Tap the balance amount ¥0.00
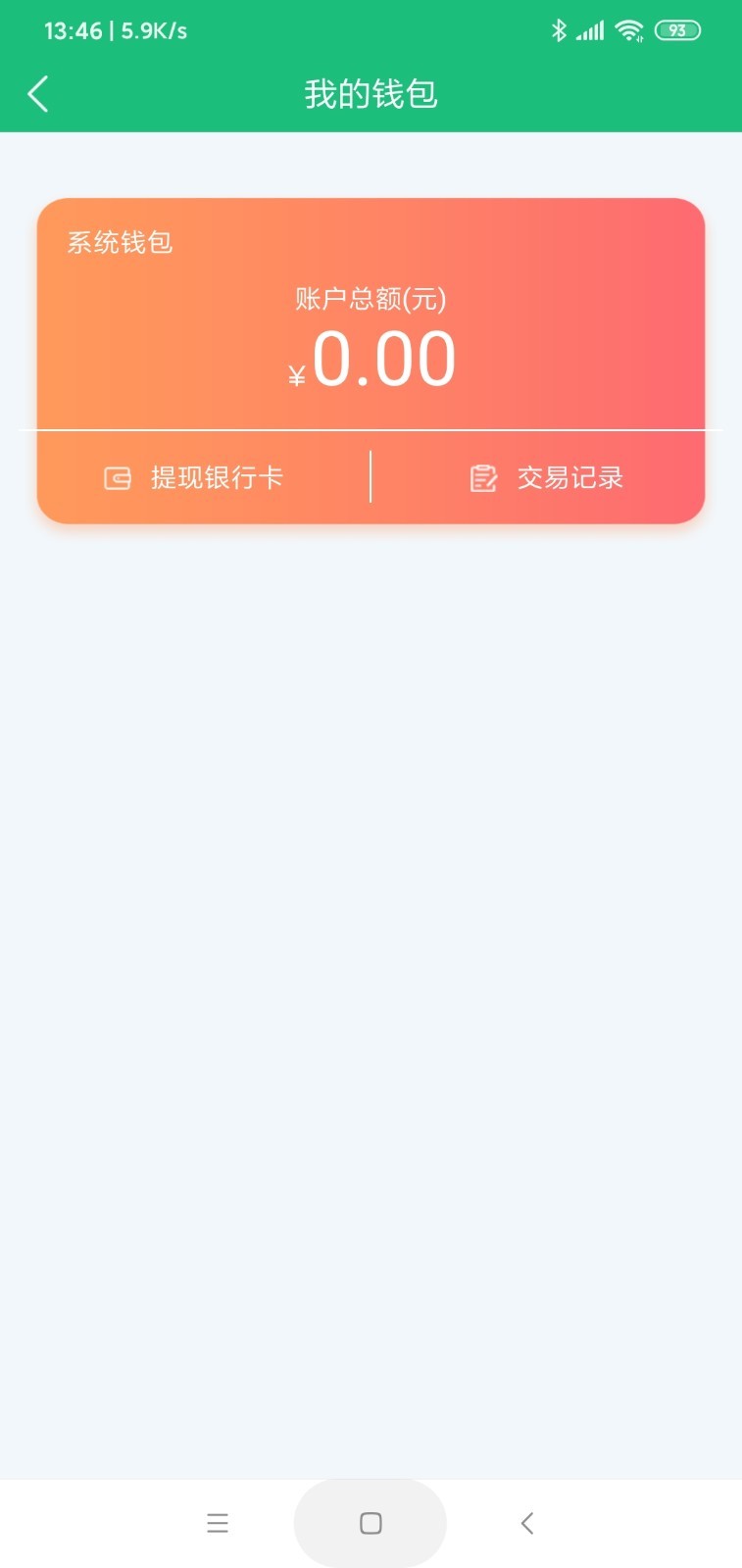Image resolution: width=742 pixels, height=1568 pixels. tap(371, 358)
